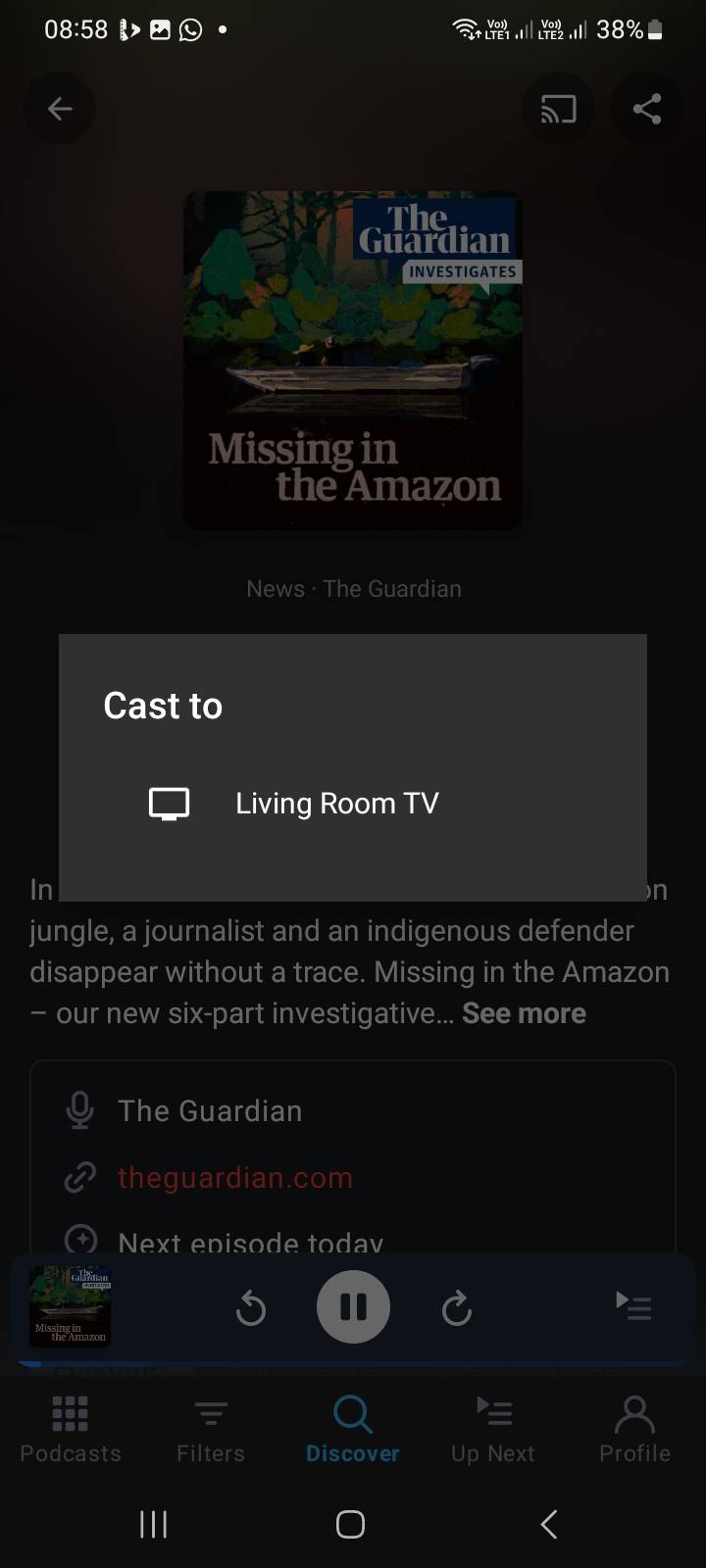Open the cast icon in the toolbar
Screen dimensions: 706x1568
tap(558, 109)
